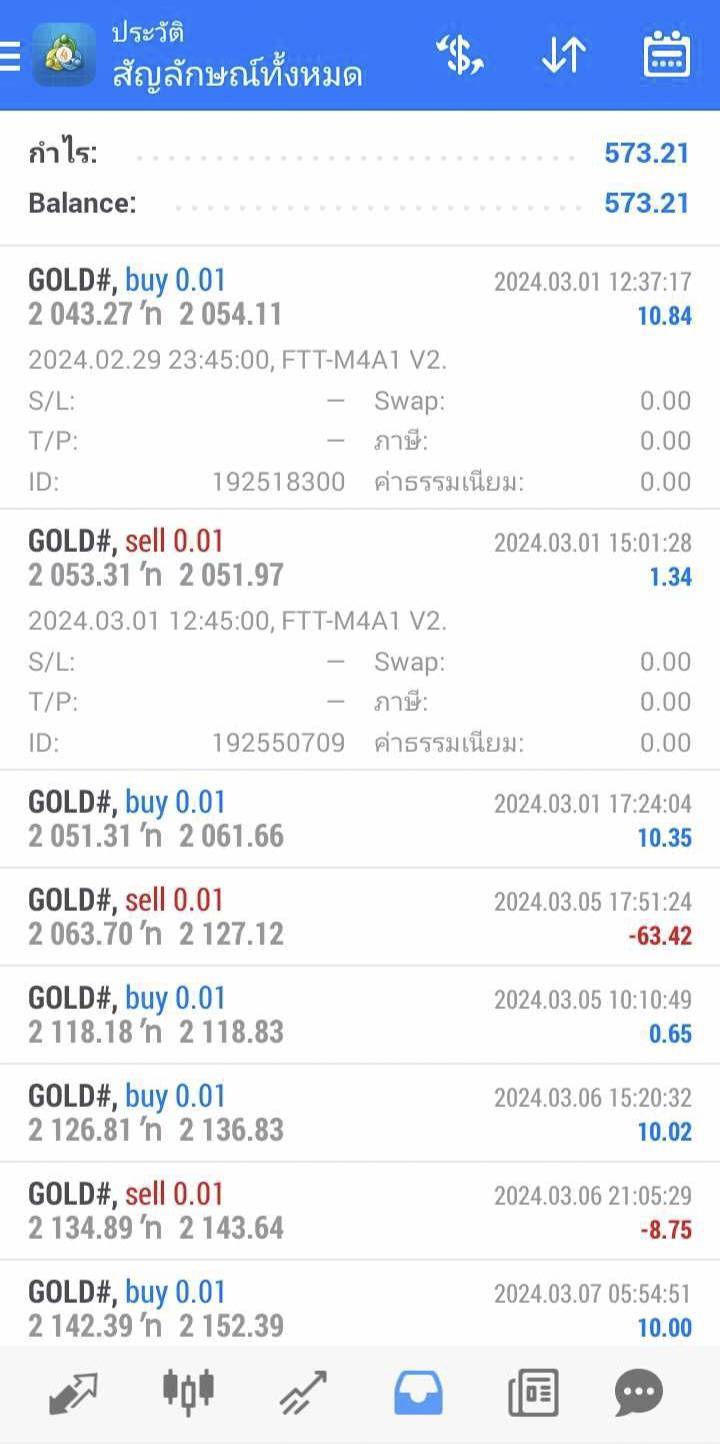Viewport: 720px width, 1444px height.
Task: Switch to the Quotes tab
Action: [74, 1393]
